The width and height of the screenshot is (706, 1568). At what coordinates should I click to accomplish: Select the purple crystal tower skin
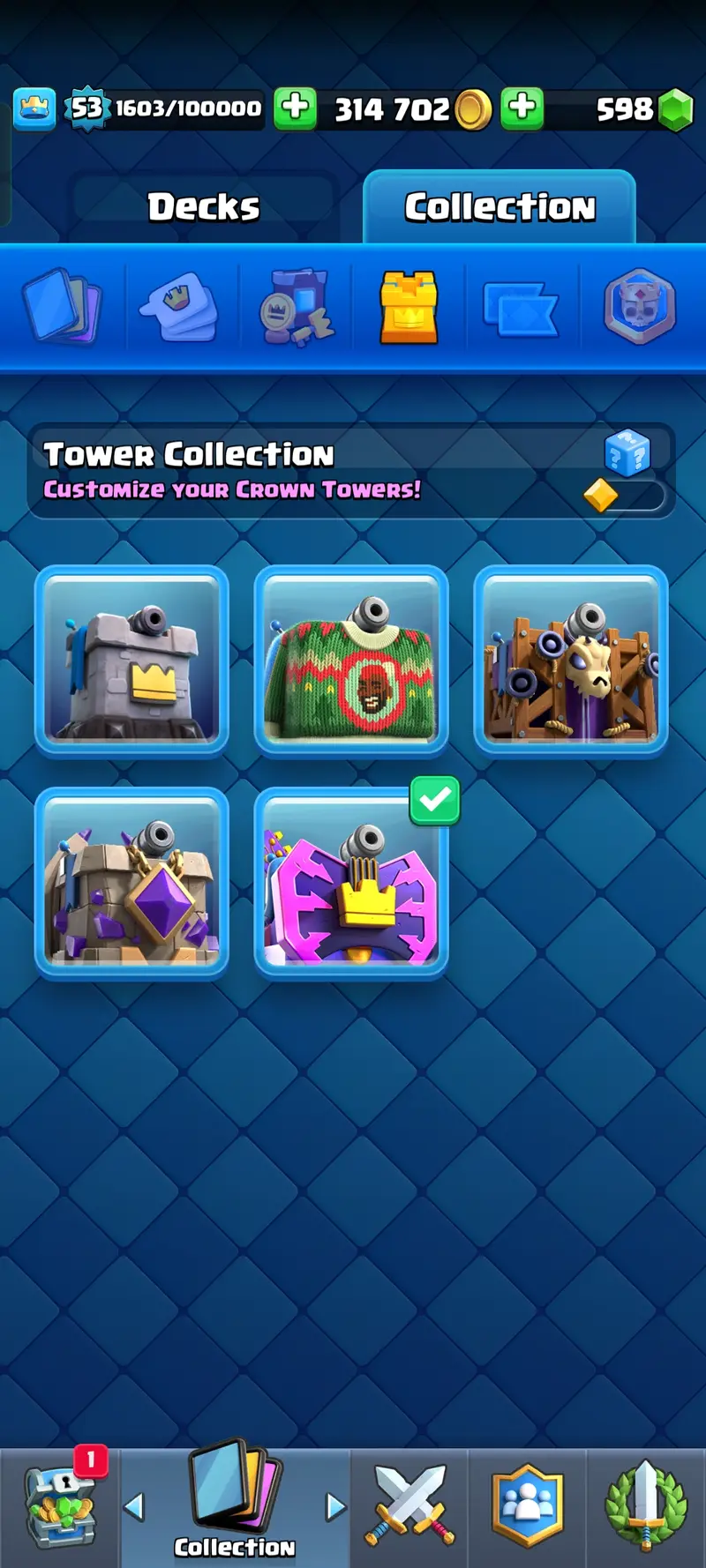tap(131, 882)
